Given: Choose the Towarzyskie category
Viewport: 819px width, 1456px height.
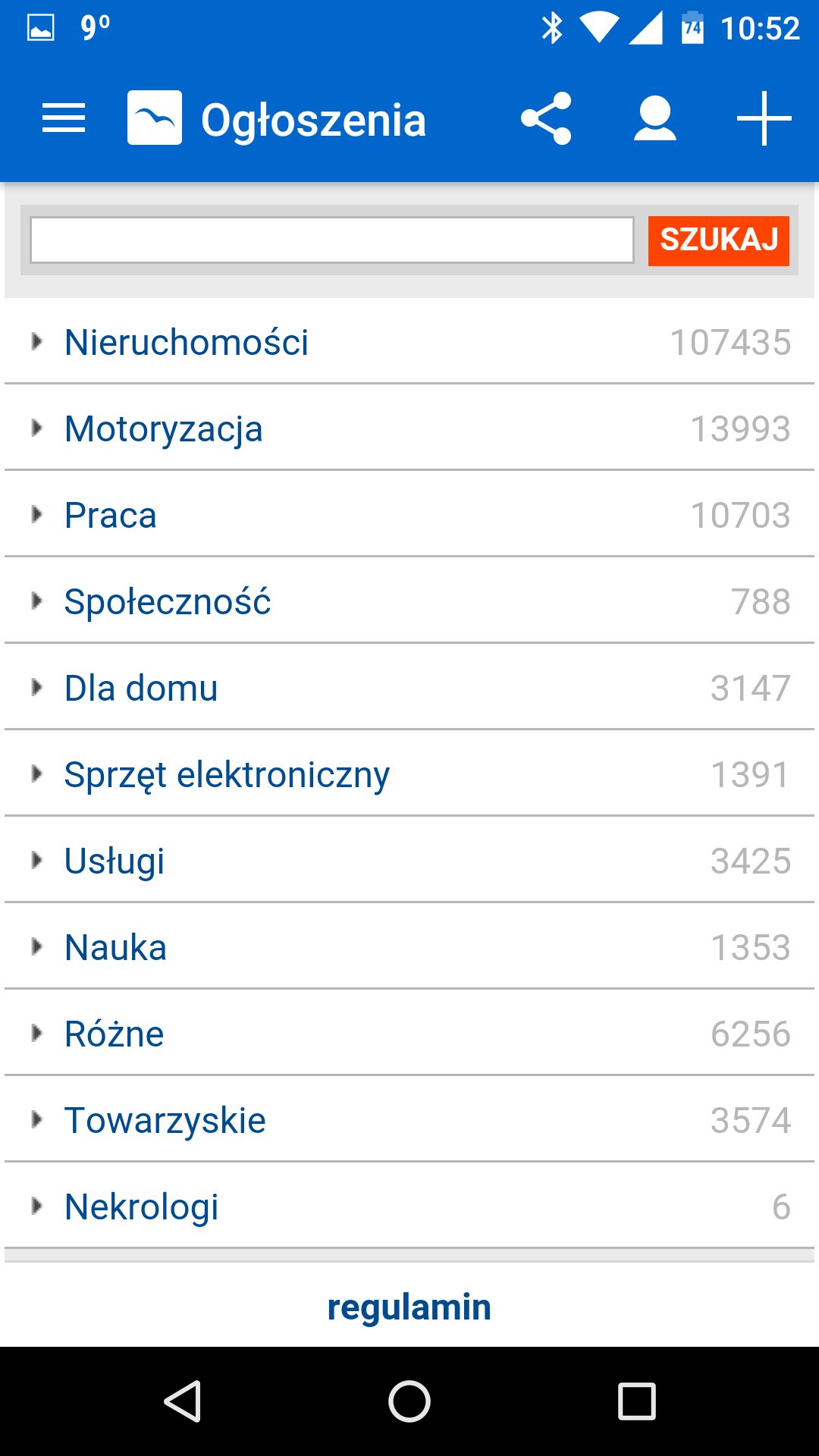Looking at the screenshot, I should point(409,1120).
